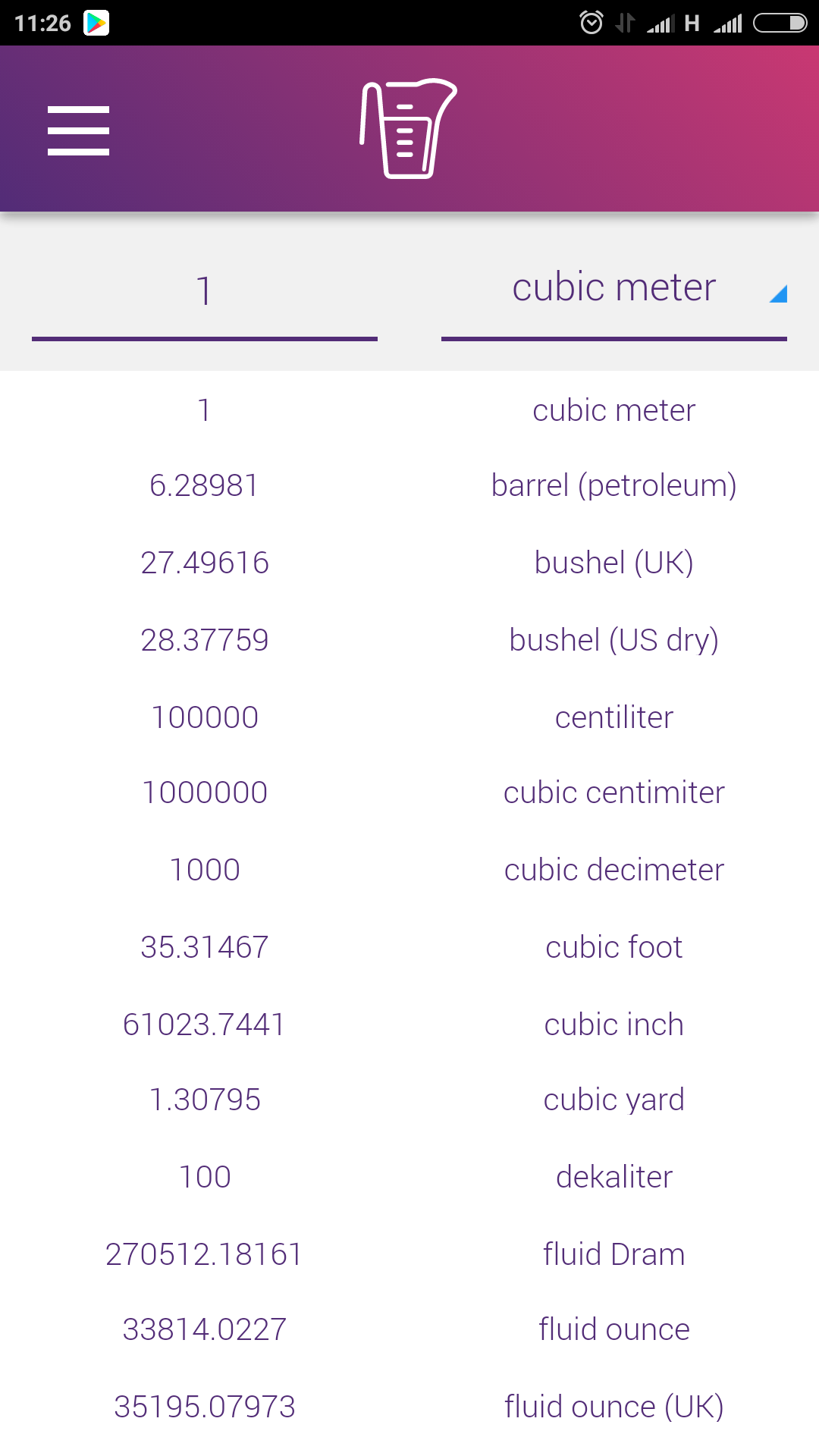Select the barrel (petroleum) row
Image resolution: width=819 pixels, height=1456 pixels.
[x=409, y=485]
